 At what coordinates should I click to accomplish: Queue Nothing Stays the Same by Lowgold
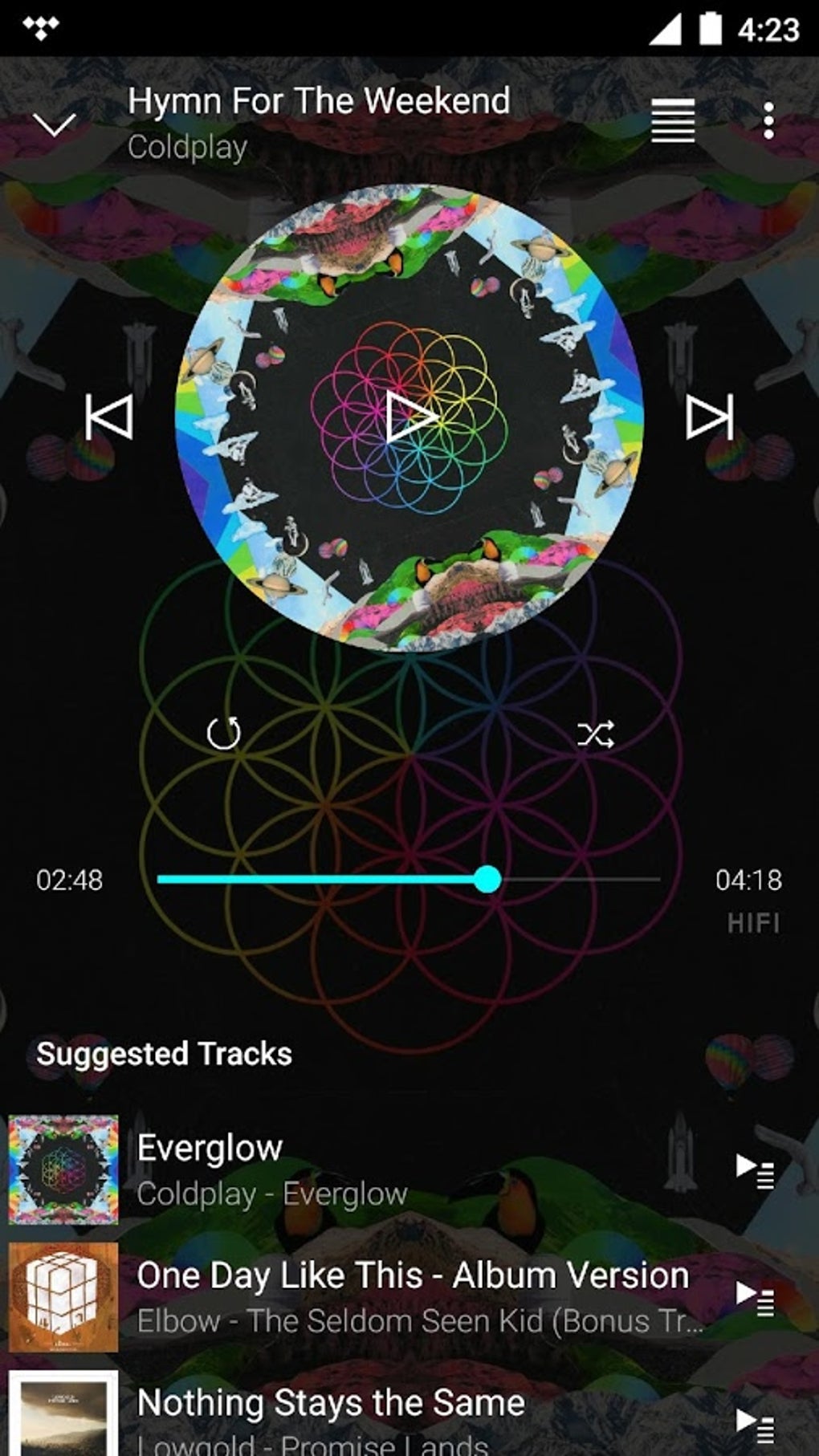755,1422
